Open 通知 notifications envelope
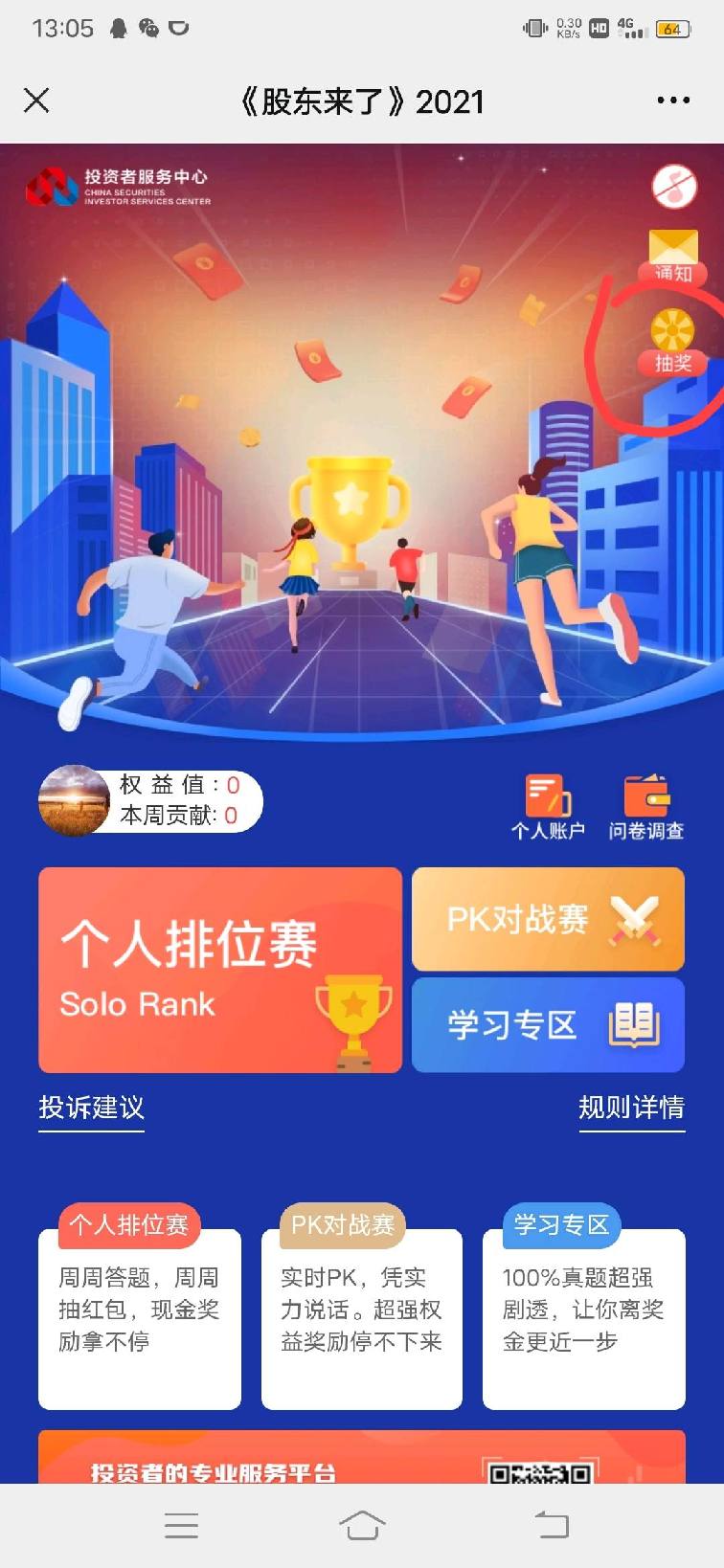 coord(672,255)
